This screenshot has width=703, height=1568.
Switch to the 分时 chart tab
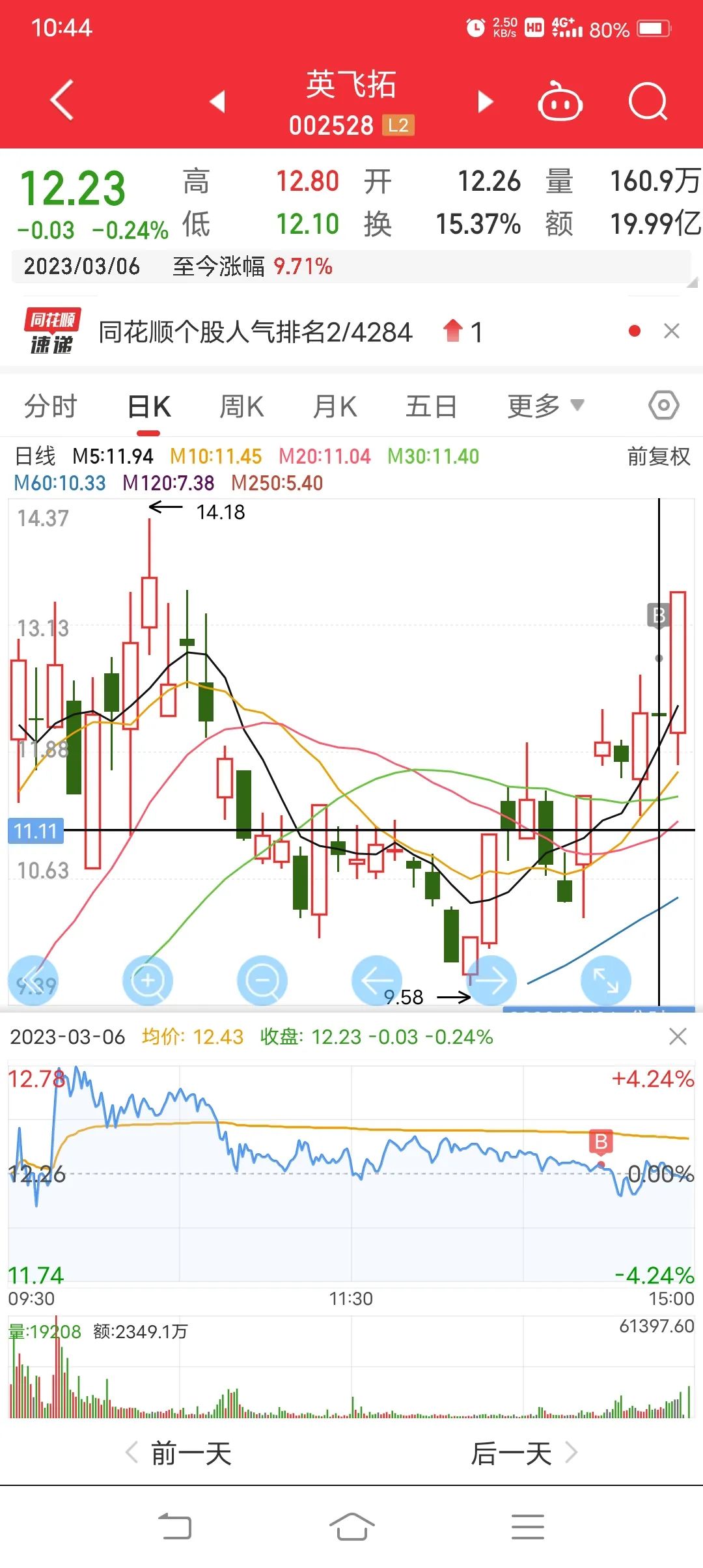pyautogui.click(x=51, y=406)
